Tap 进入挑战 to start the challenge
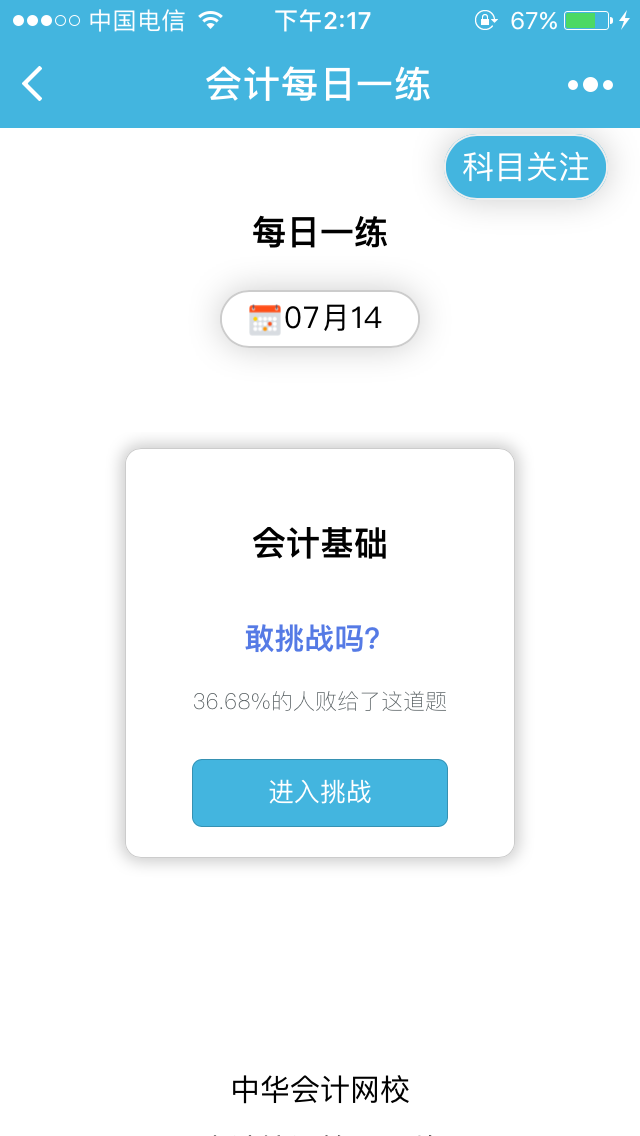Screen dimensions: 640x1136 [x=320, y=793]
